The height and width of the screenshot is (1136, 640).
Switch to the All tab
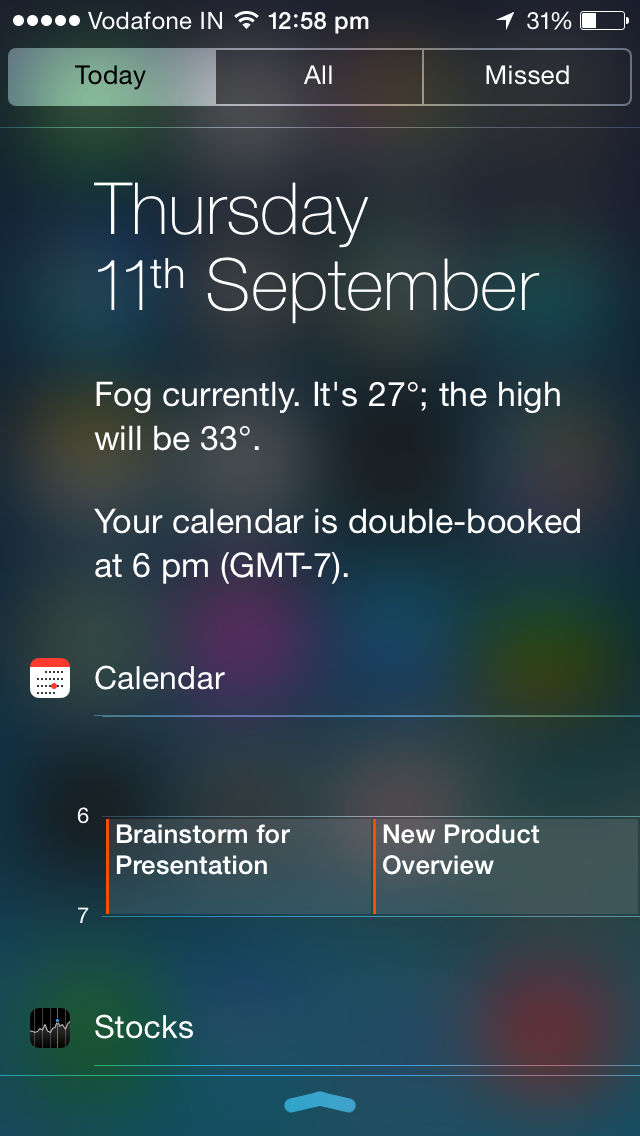point(319,76)
